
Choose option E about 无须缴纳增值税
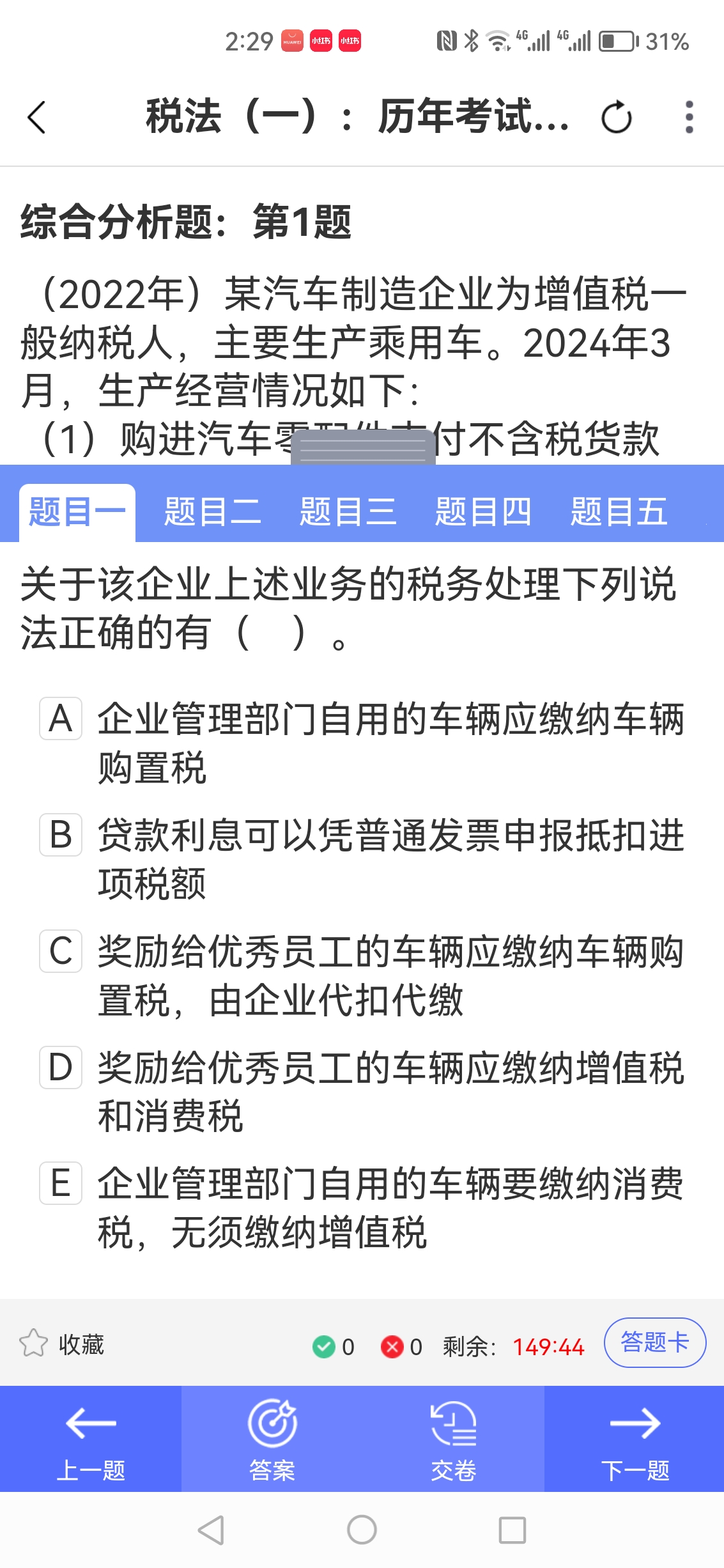pyautogui.click(x=61, y=1183)
